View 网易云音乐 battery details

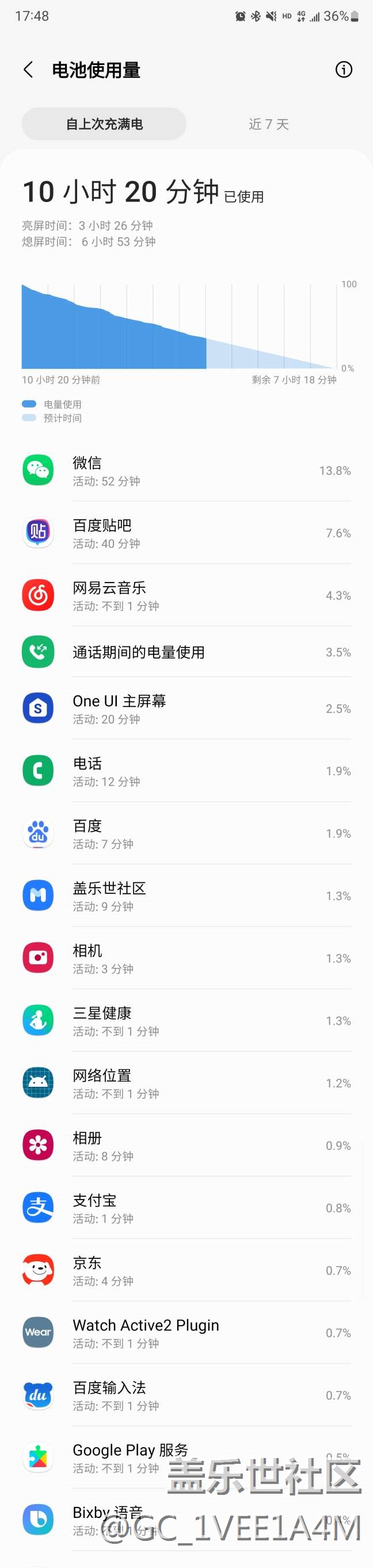click(x=186, y=595)
